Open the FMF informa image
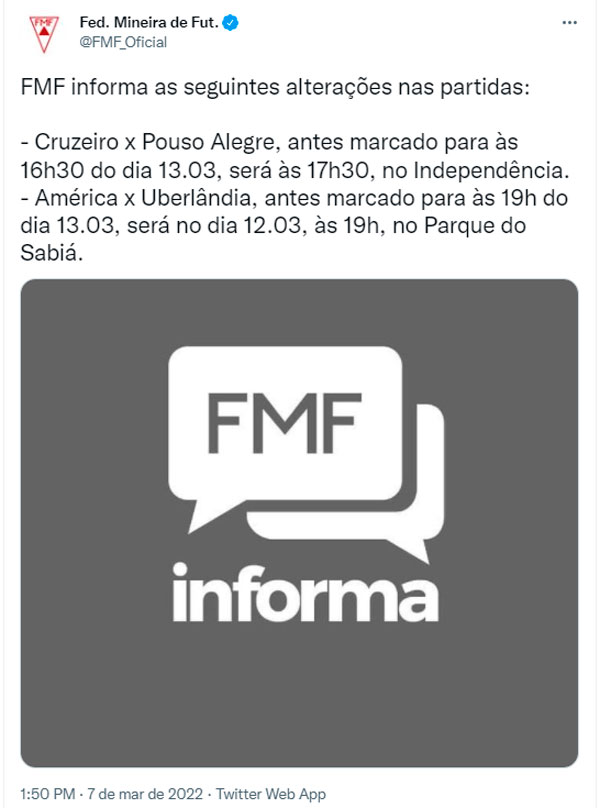Viewport: 600px width, 808px height. coord(299,523)
